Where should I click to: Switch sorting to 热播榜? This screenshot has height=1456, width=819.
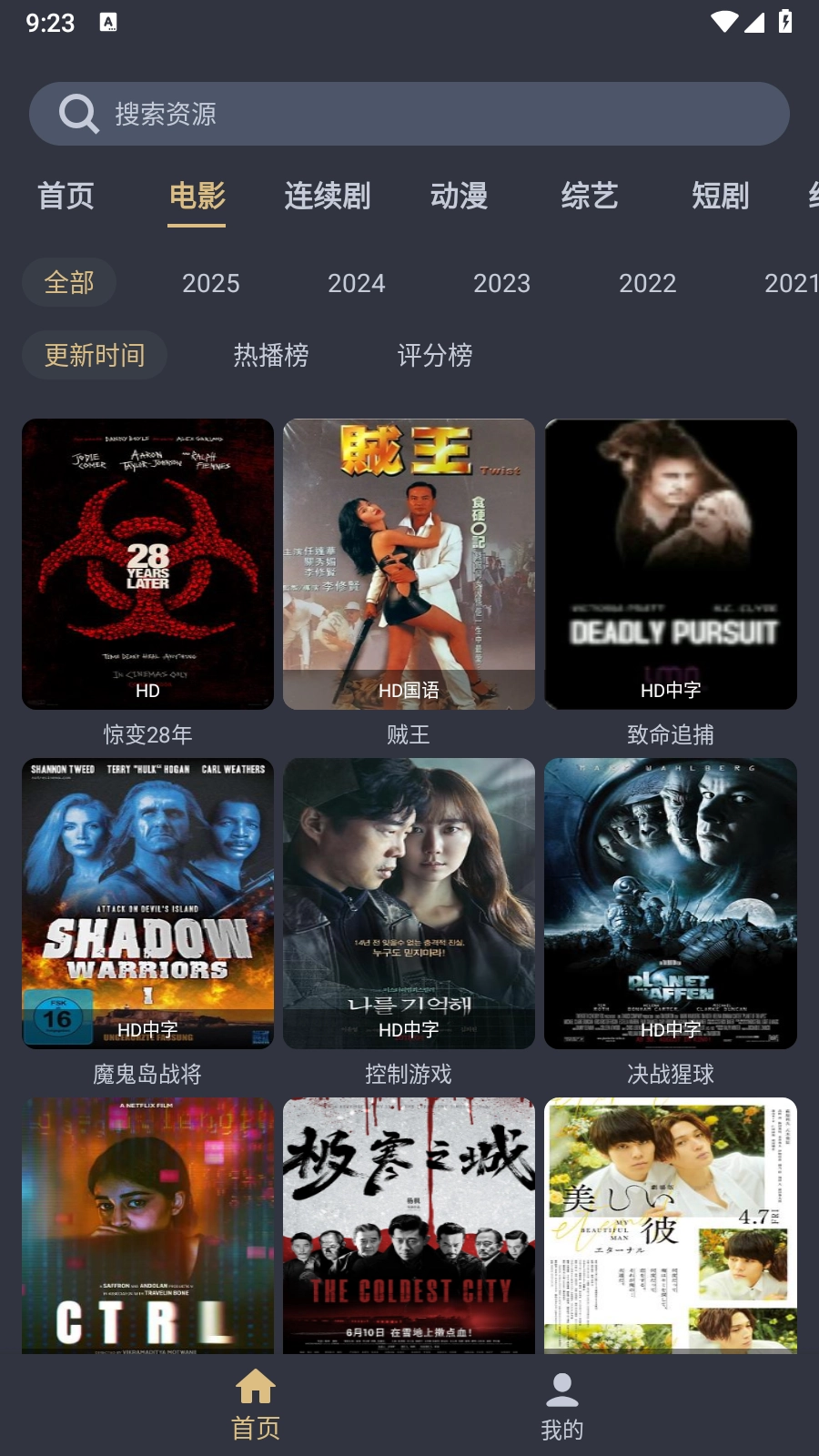[x=272, y=355]
